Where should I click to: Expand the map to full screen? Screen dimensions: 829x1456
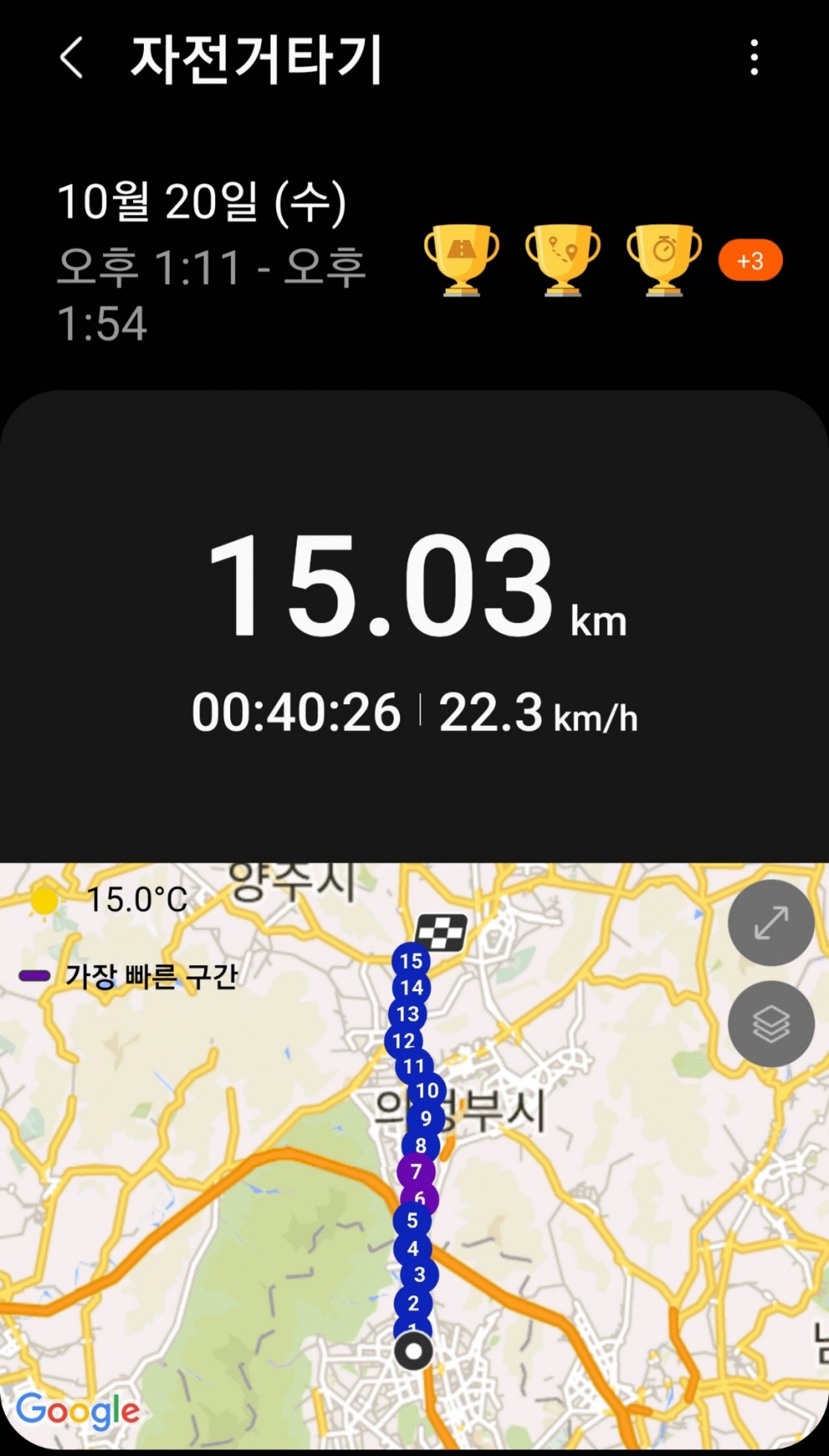pos(771,923)
